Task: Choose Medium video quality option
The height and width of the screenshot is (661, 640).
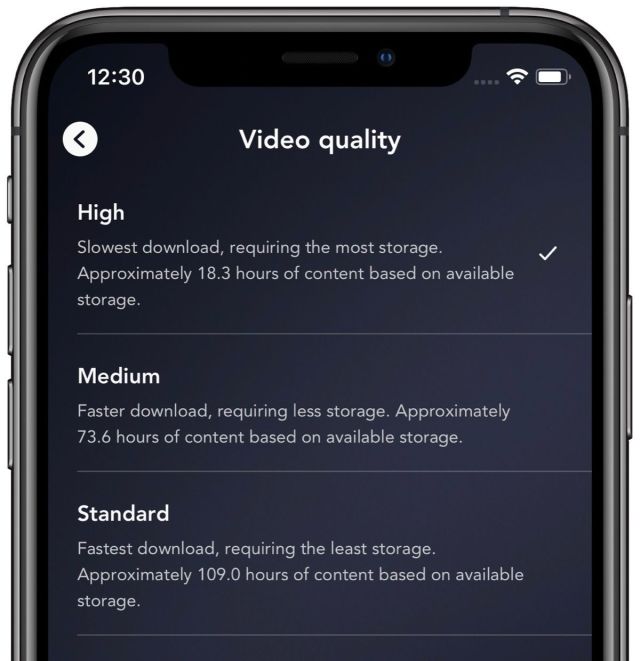Action: coord(300,406)
